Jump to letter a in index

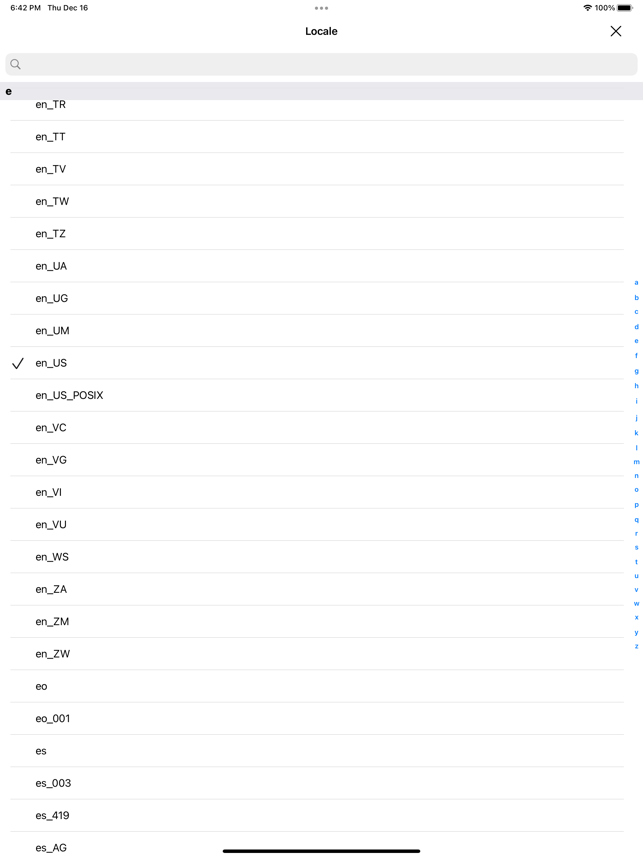point(636,283)
